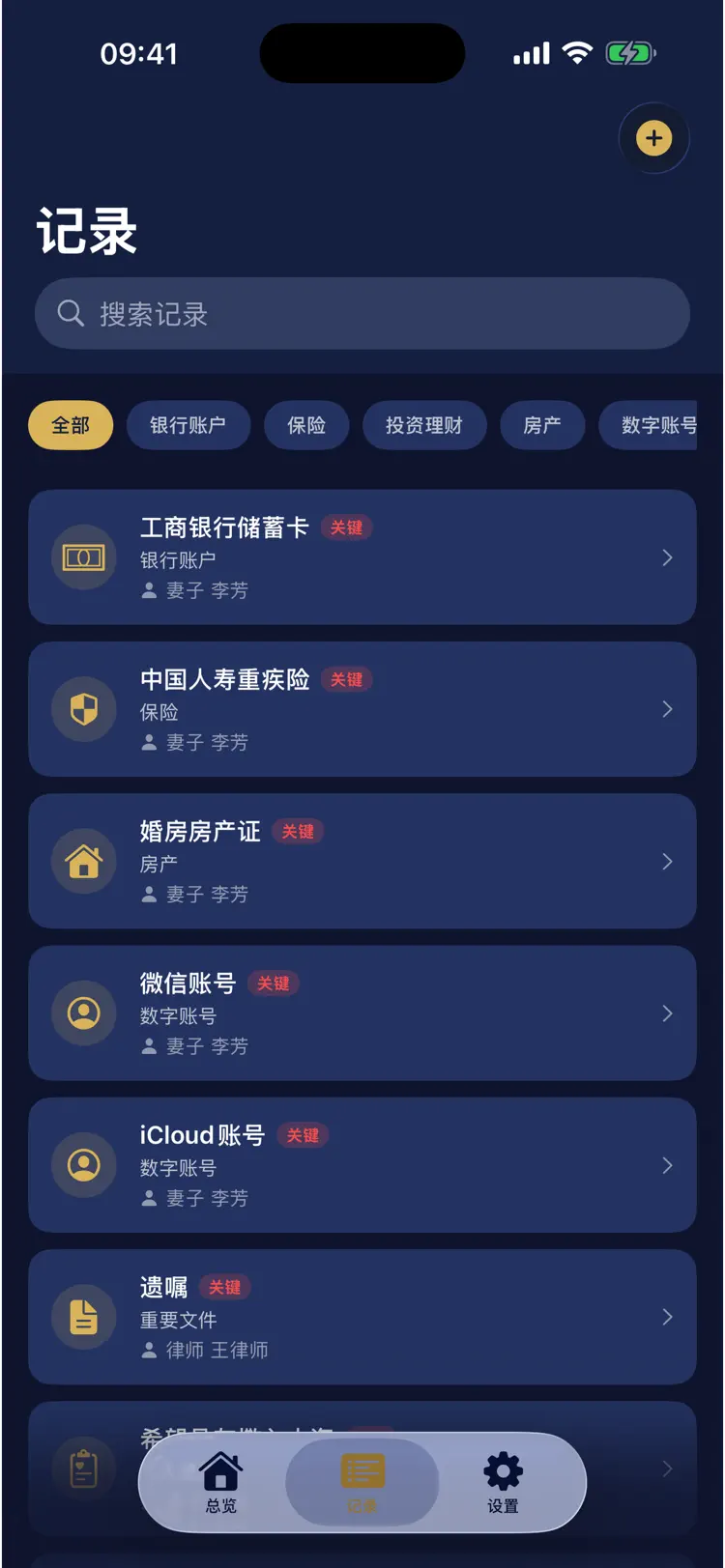Click the person avatar icon on 微信账号 record
The image size is (725, 1568).
click(83, 1012)
